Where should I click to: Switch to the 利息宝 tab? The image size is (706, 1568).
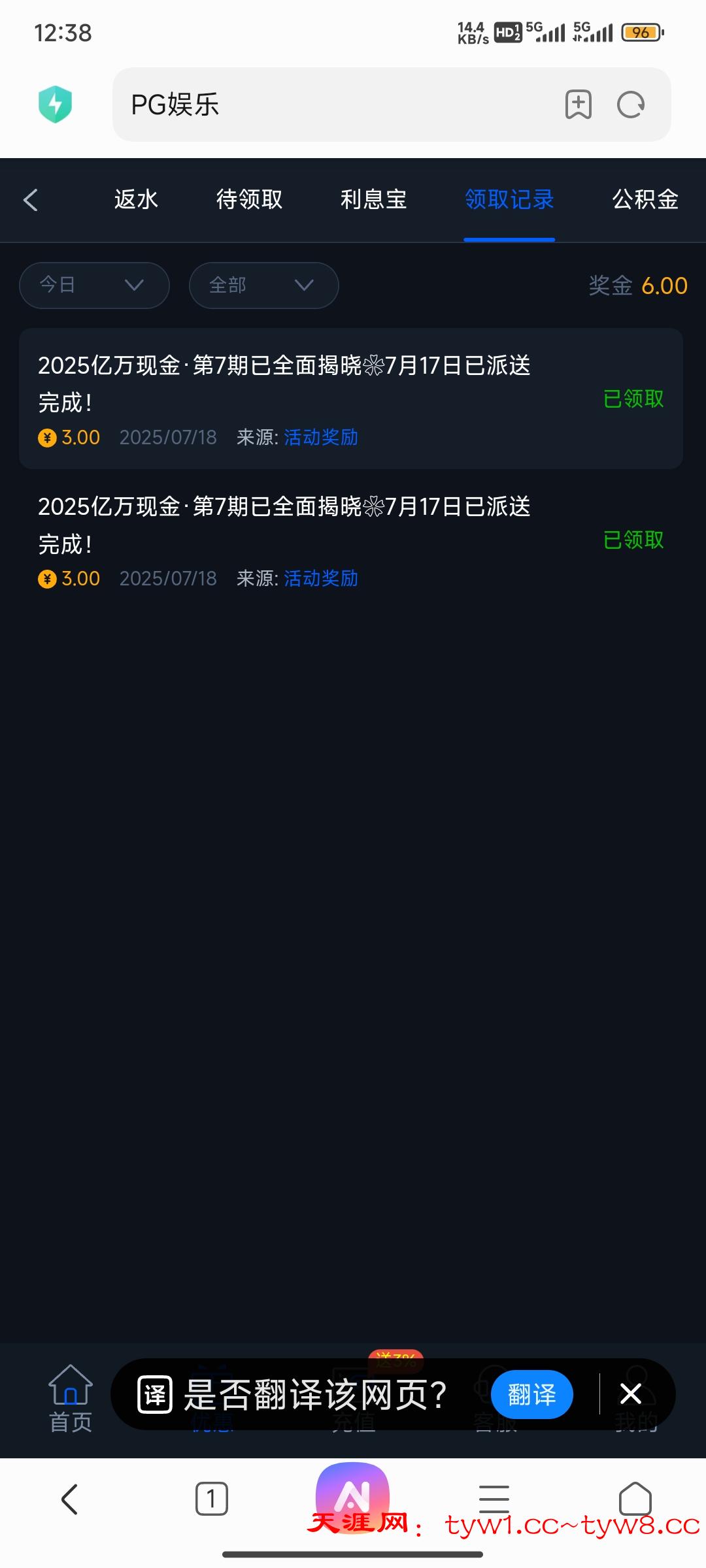pyautogui.click(x=373, y=200)
